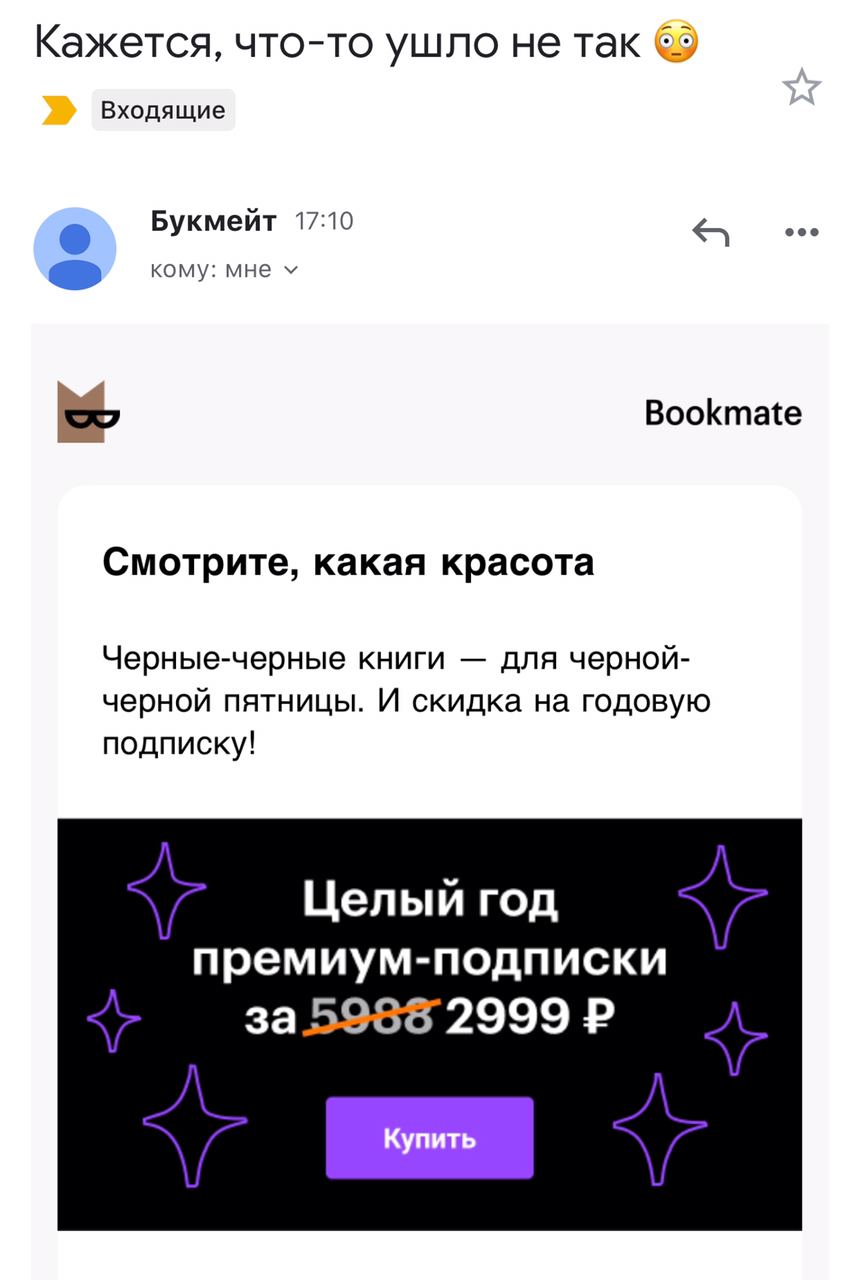
Task: Open the email overflow menu
Action: [x=801, y=233]
